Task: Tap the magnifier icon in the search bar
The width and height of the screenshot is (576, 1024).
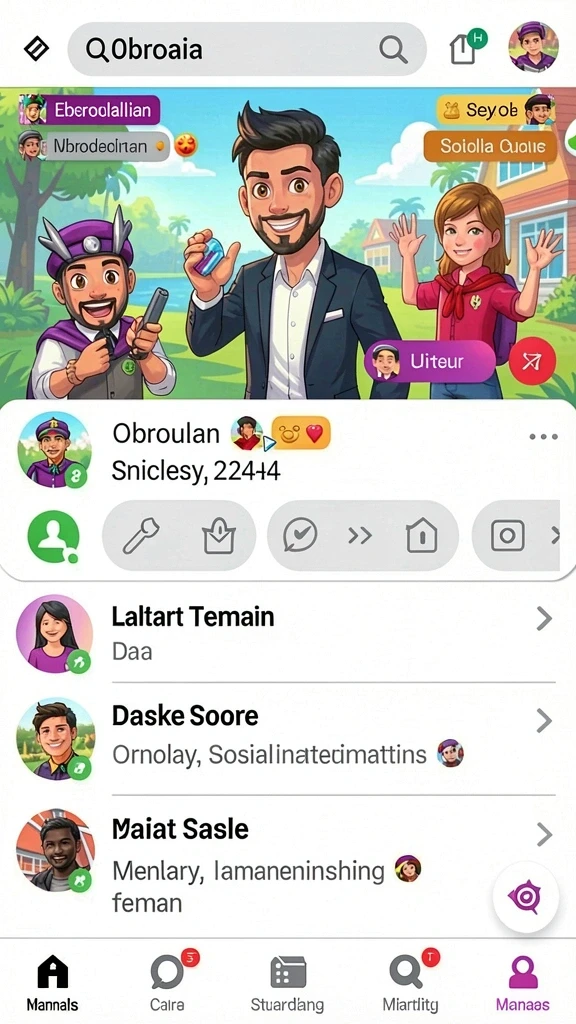Action: [393, 49]
